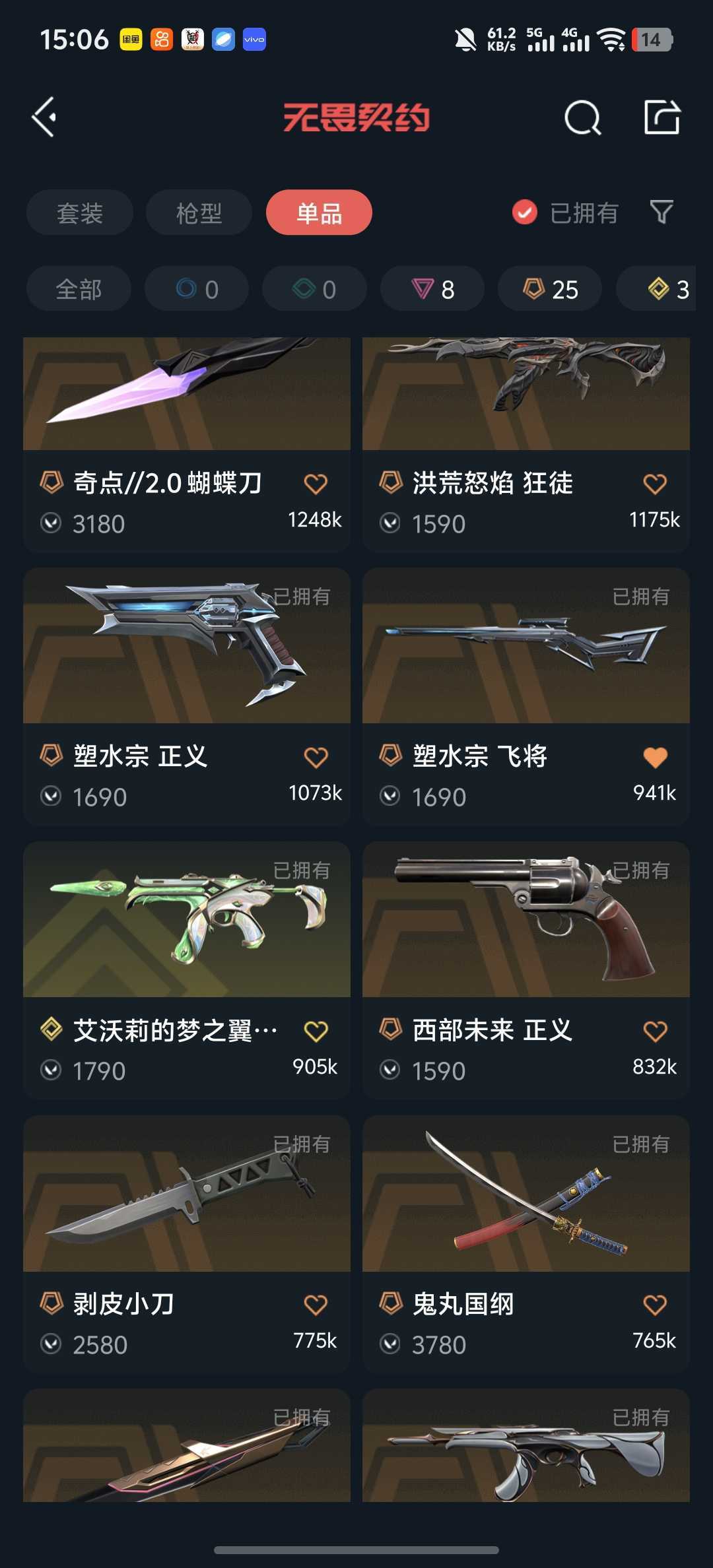Go back using the top-left arrow

pyautogui.click(x=45, y=117)
